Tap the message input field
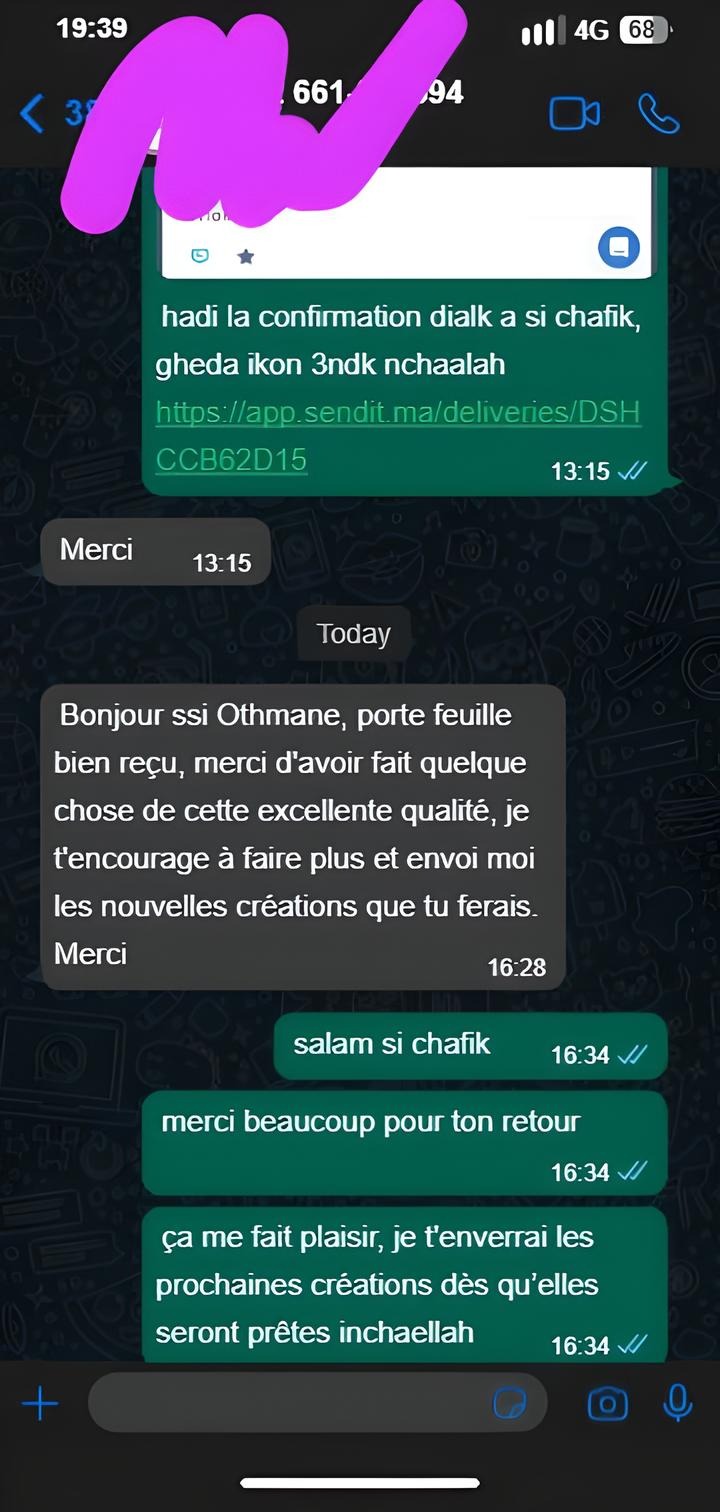Image resolution: width=720 pixels, height=1512 pixels. tap(290, 1403)
